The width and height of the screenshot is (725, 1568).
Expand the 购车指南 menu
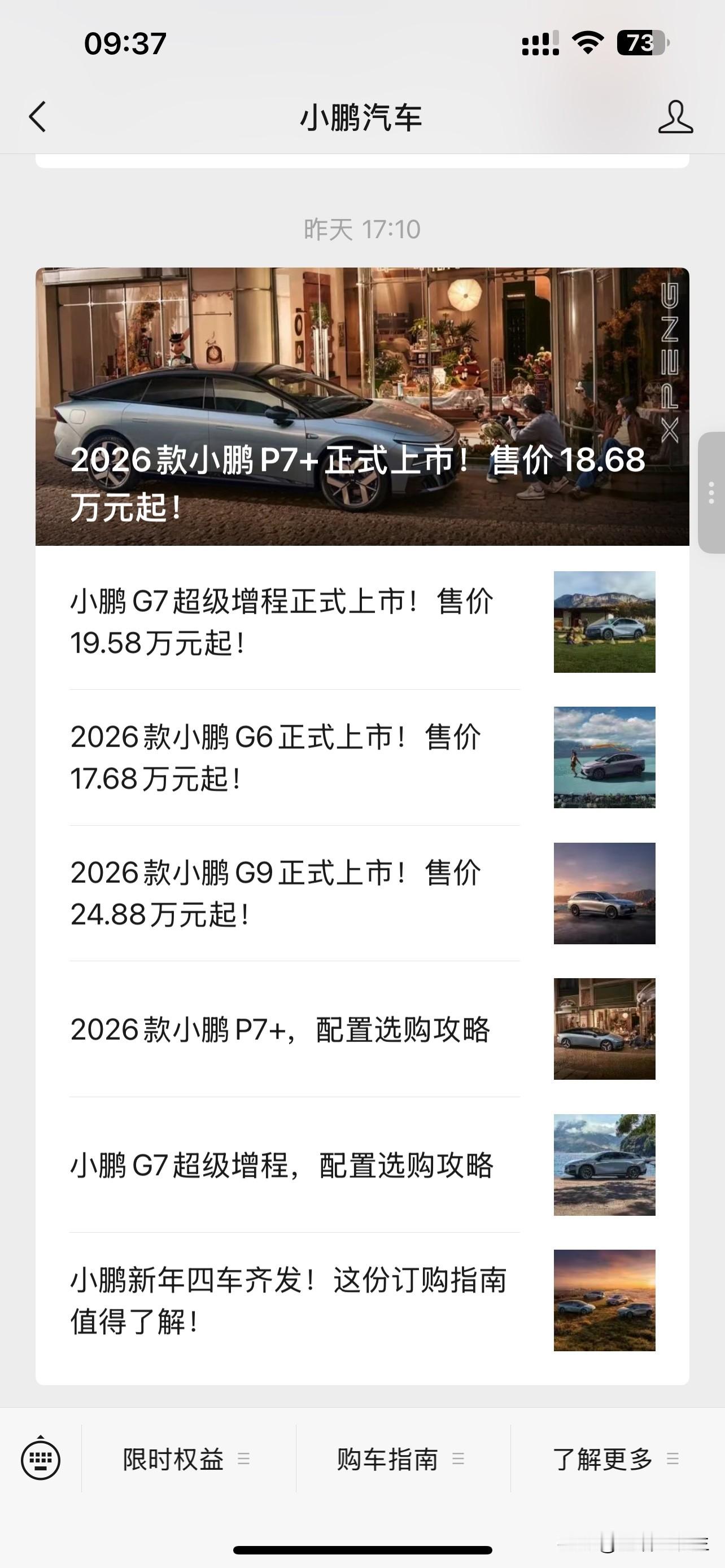click(400, 1459)
